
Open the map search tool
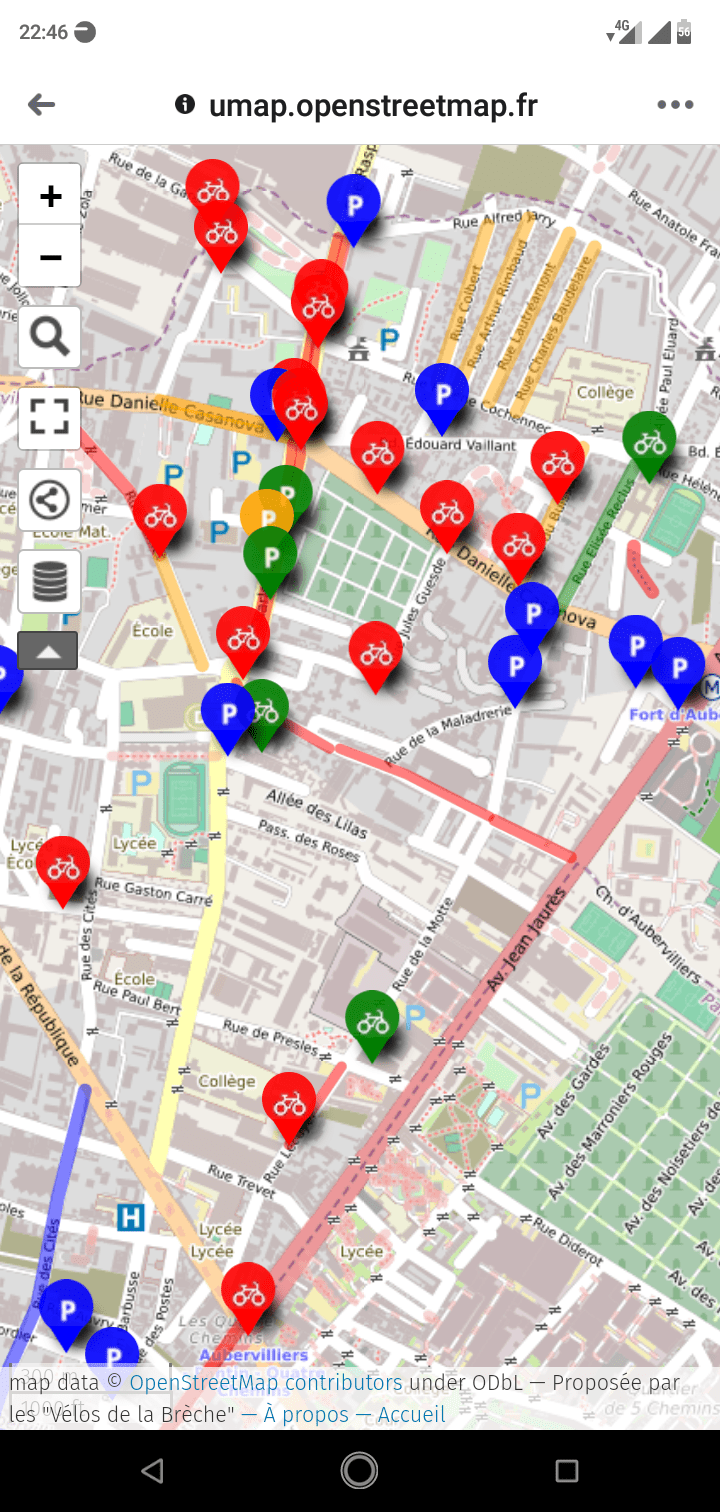pos(49,337)
